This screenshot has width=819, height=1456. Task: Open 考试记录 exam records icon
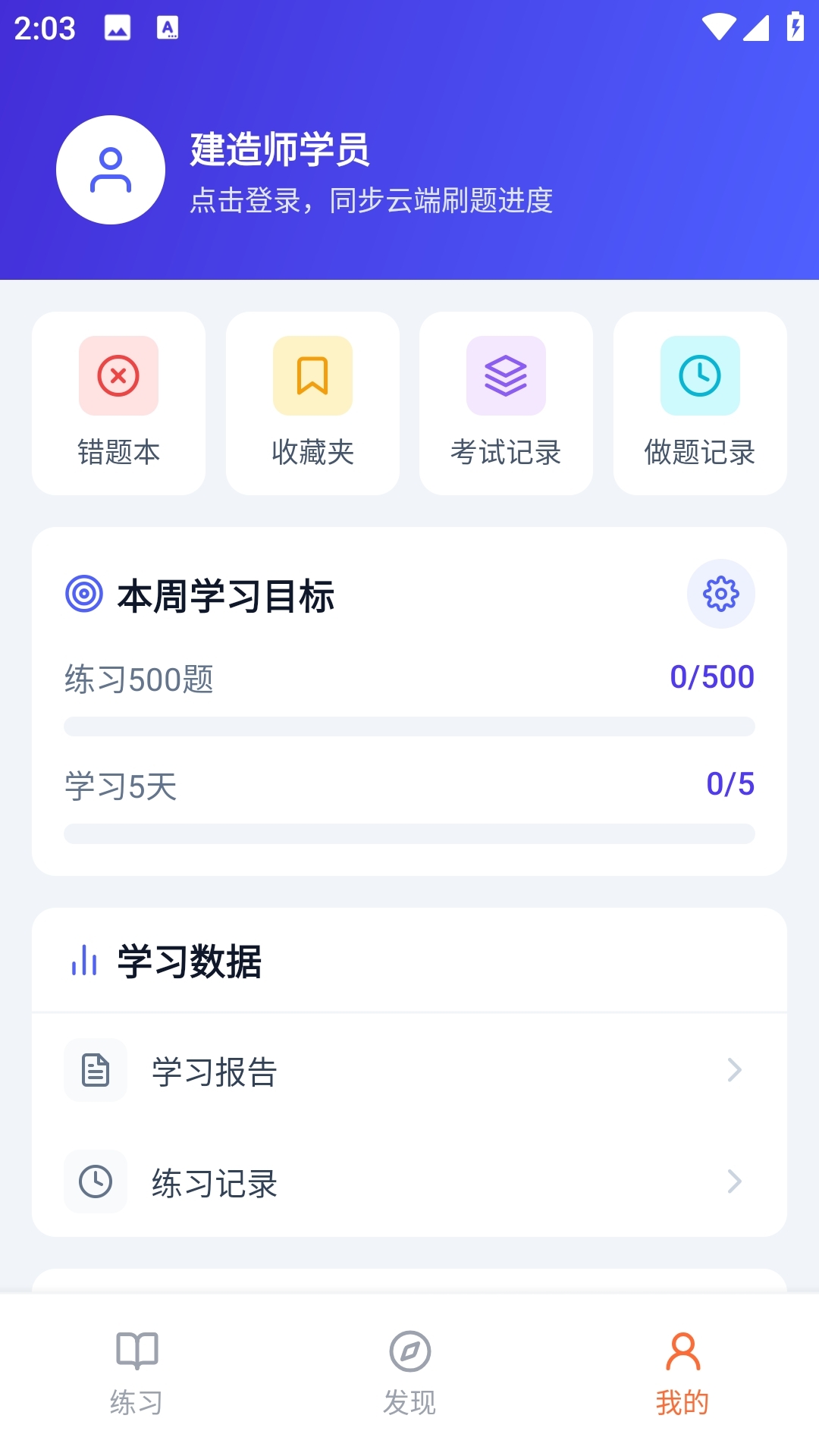506,375
